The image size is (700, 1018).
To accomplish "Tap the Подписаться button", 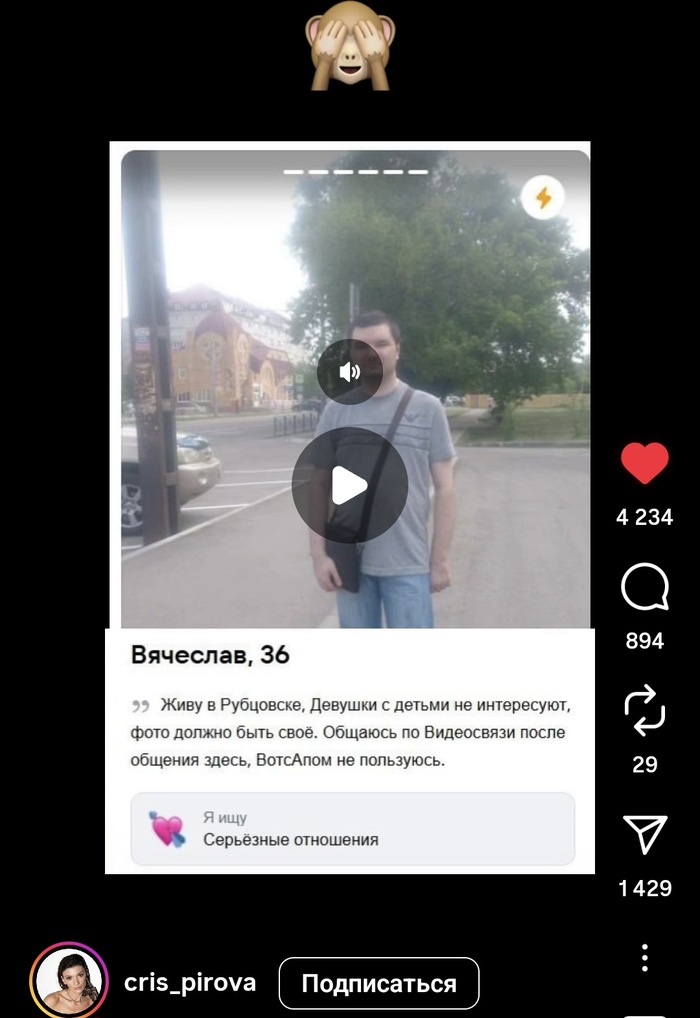I will [379, 983].
